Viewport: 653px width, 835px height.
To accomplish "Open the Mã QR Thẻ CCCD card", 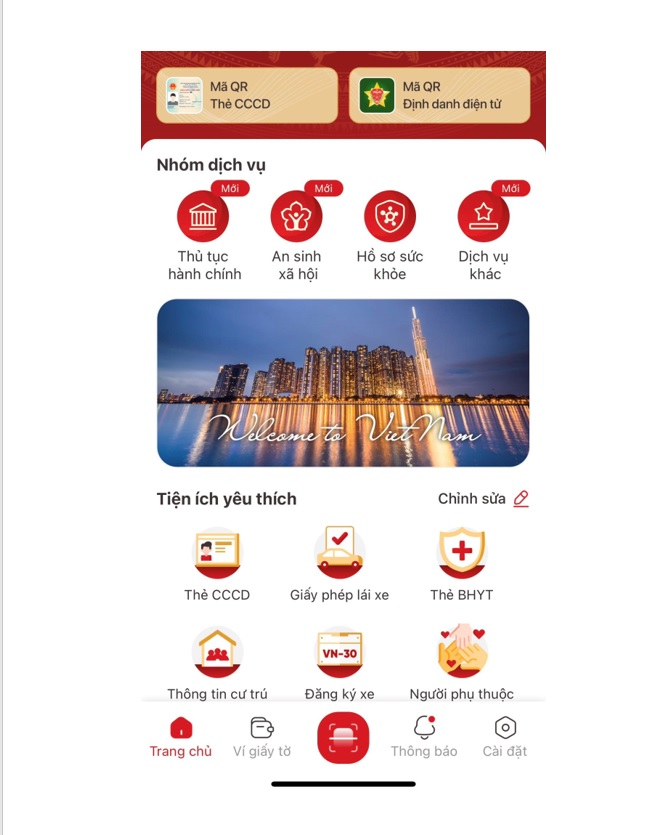I will point(246,95).
